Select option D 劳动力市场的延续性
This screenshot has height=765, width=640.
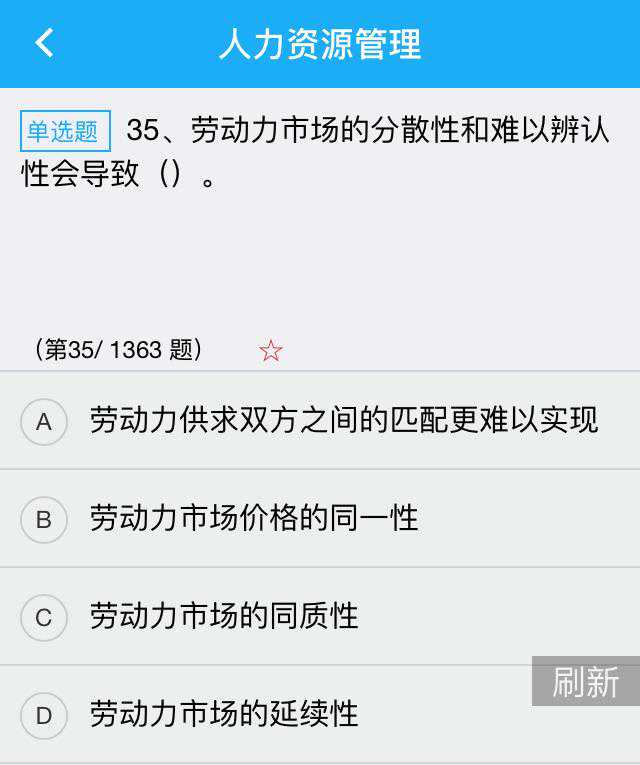224,715
